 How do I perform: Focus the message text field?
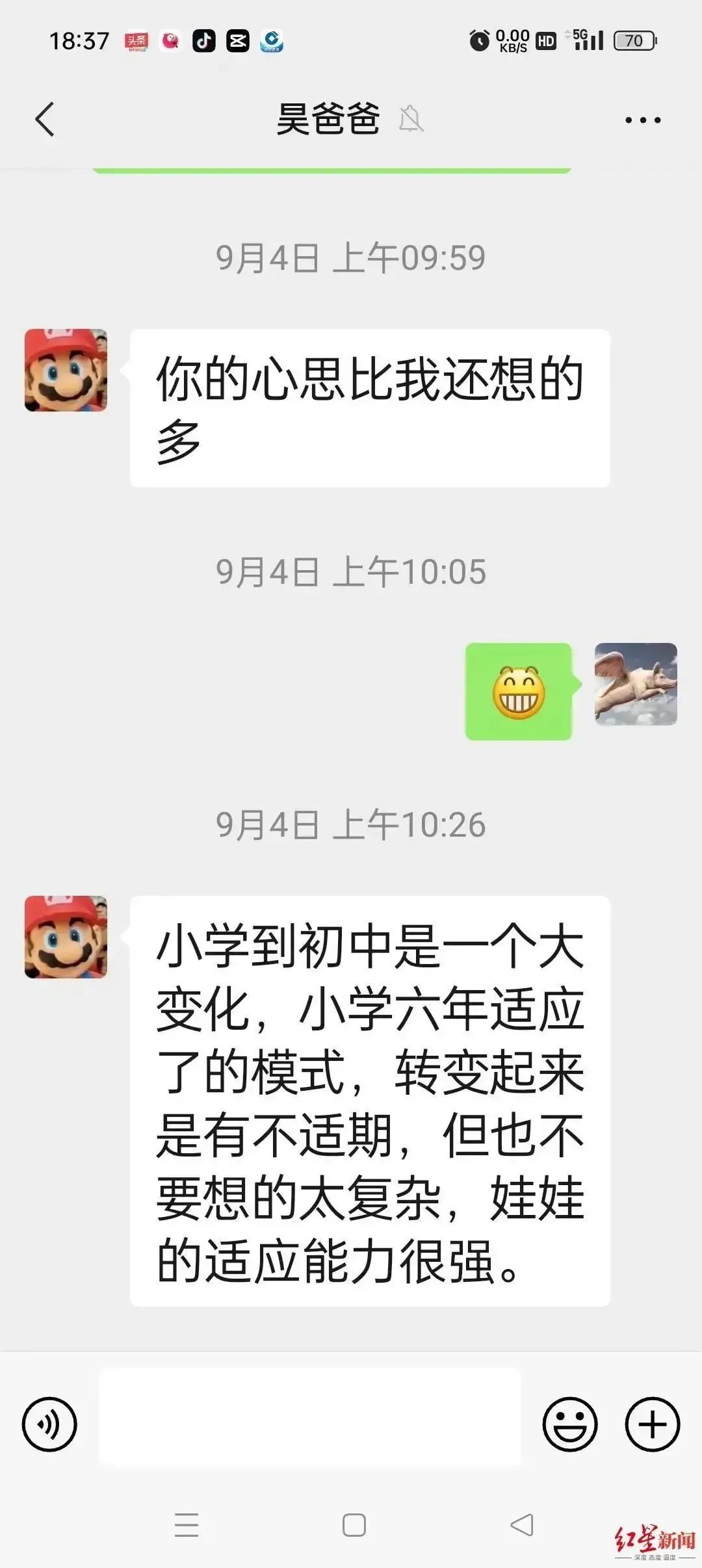(x=309, y=1417)
